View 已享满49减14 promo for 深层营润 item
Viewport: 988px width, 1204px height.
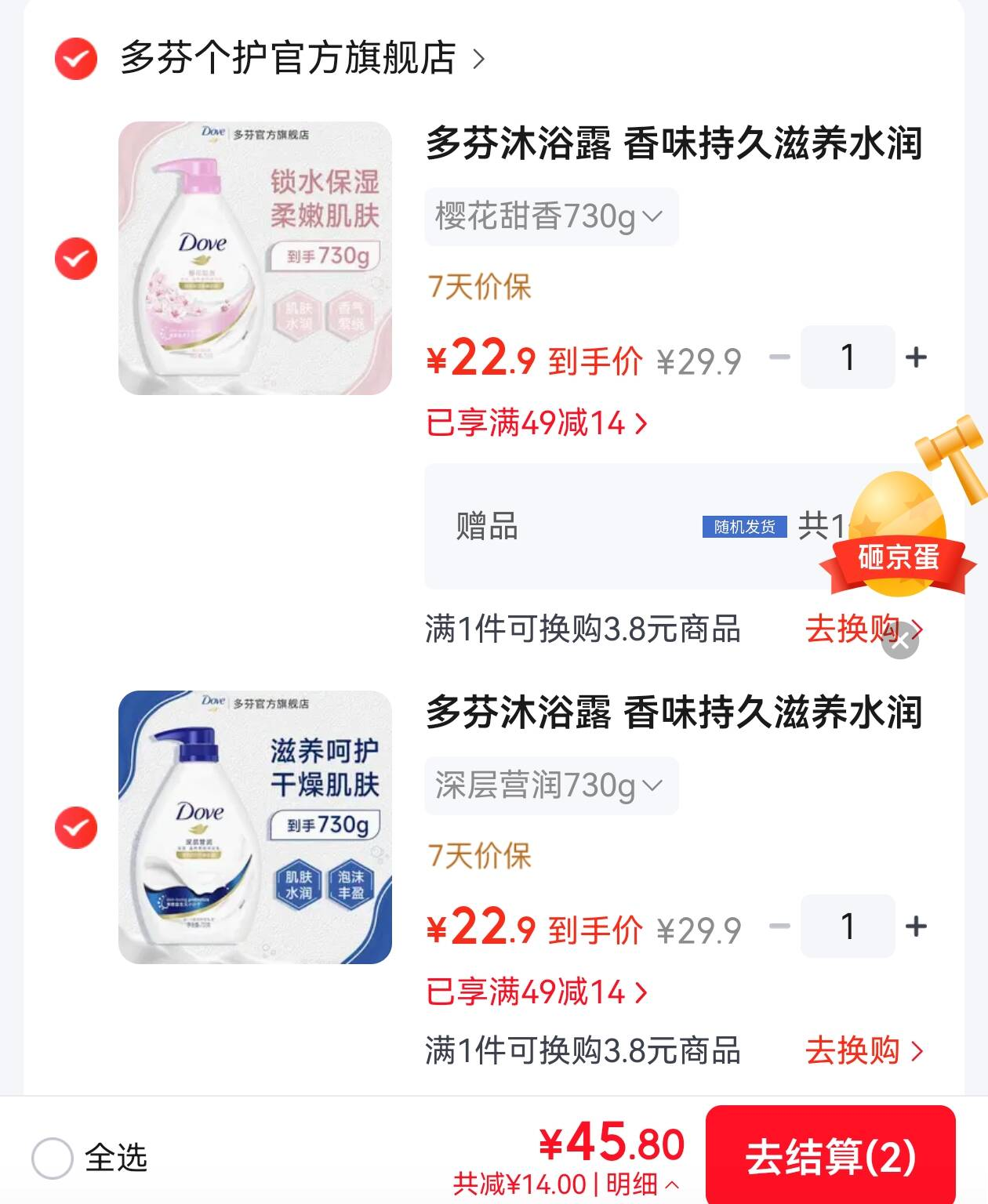click(x=537, y=992)
